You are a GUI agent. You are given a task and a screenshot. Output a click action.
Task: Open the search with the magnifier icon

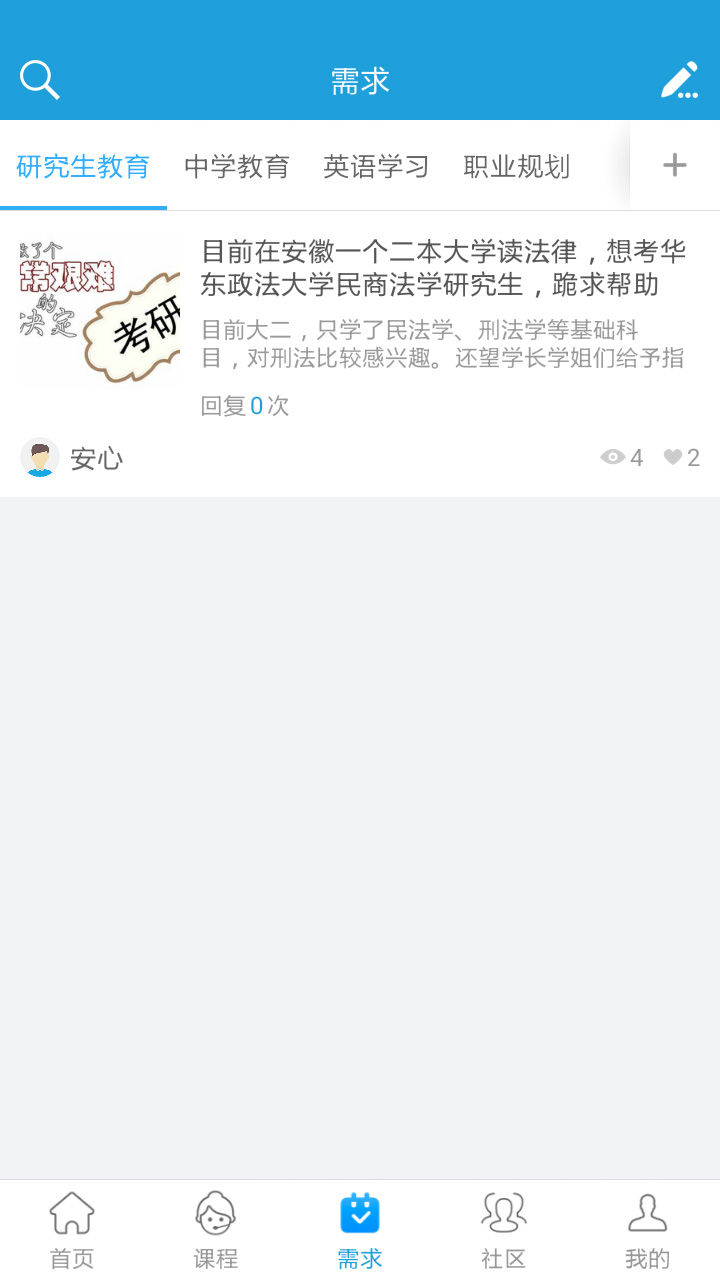coord(39,78)
